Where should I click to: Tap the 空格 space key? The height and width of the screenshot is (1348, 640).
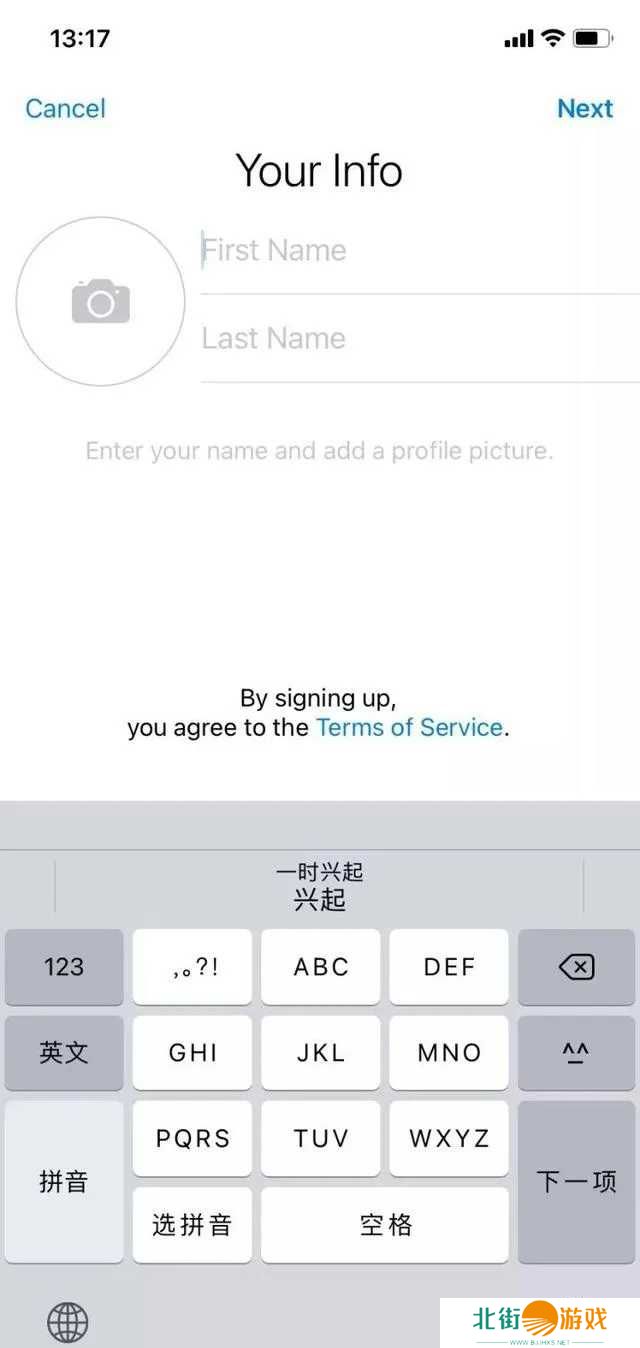pos(385,1225)
